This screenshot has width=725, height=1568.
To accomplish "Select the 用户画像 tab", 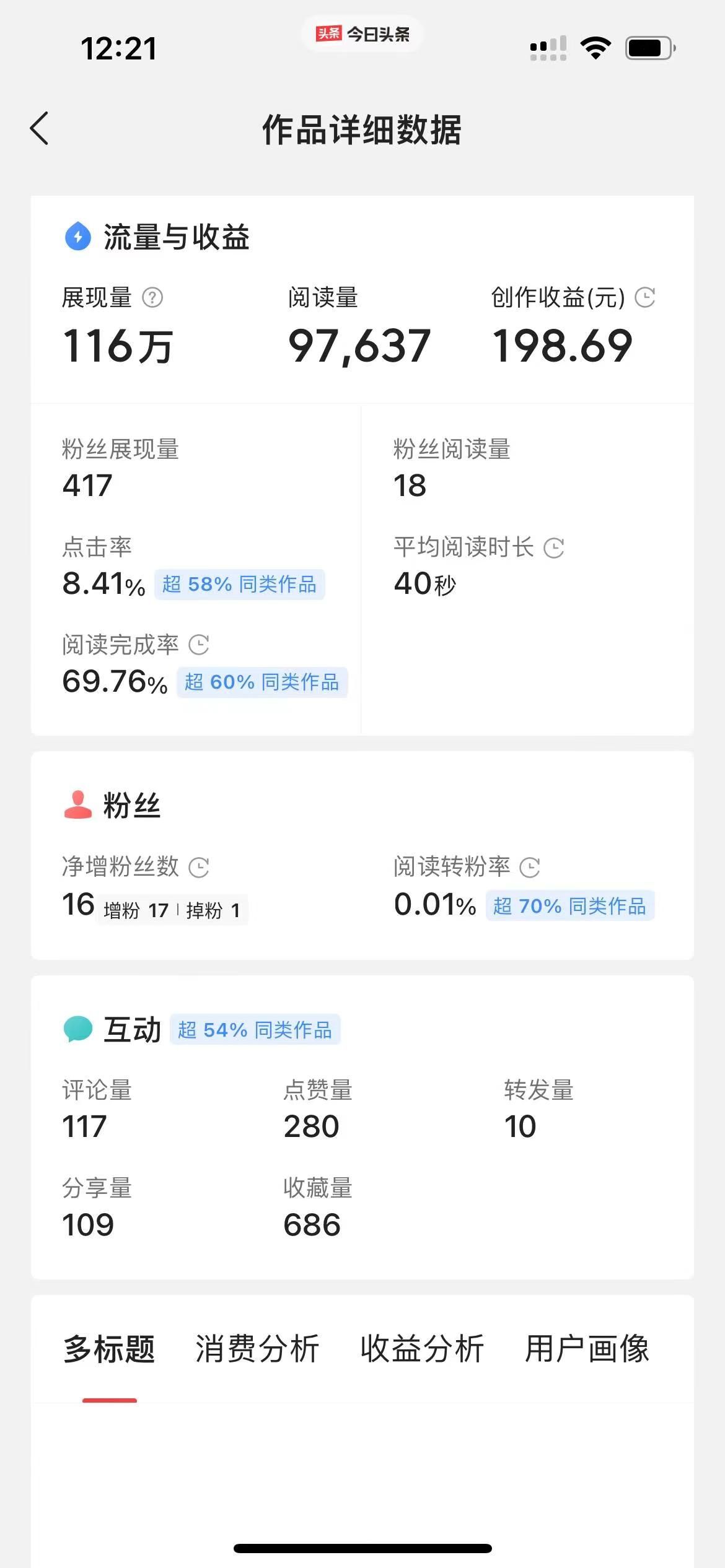I will tap(586, 1349).
